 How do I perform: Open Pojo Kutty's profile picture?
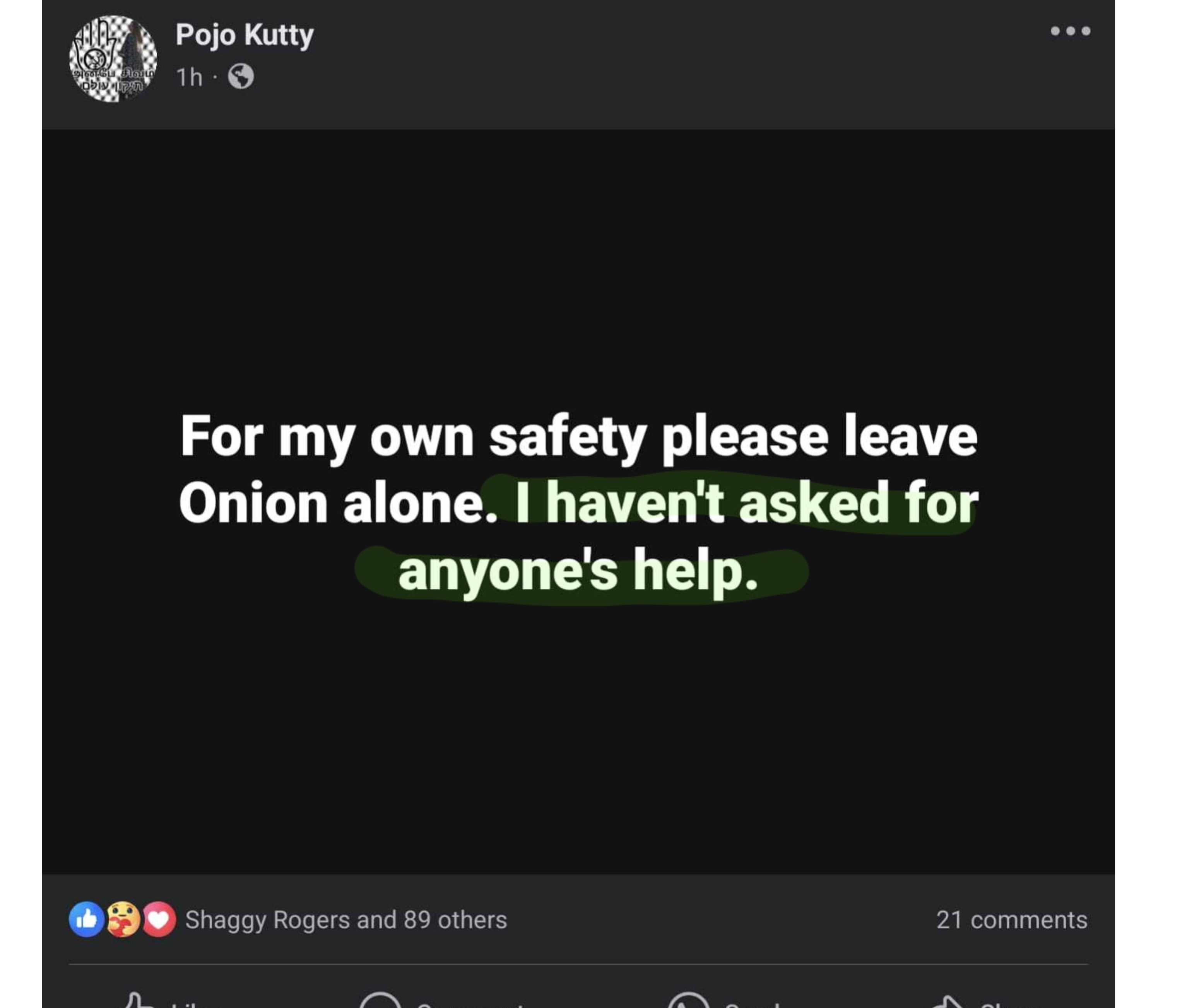(x=113, y=58)
